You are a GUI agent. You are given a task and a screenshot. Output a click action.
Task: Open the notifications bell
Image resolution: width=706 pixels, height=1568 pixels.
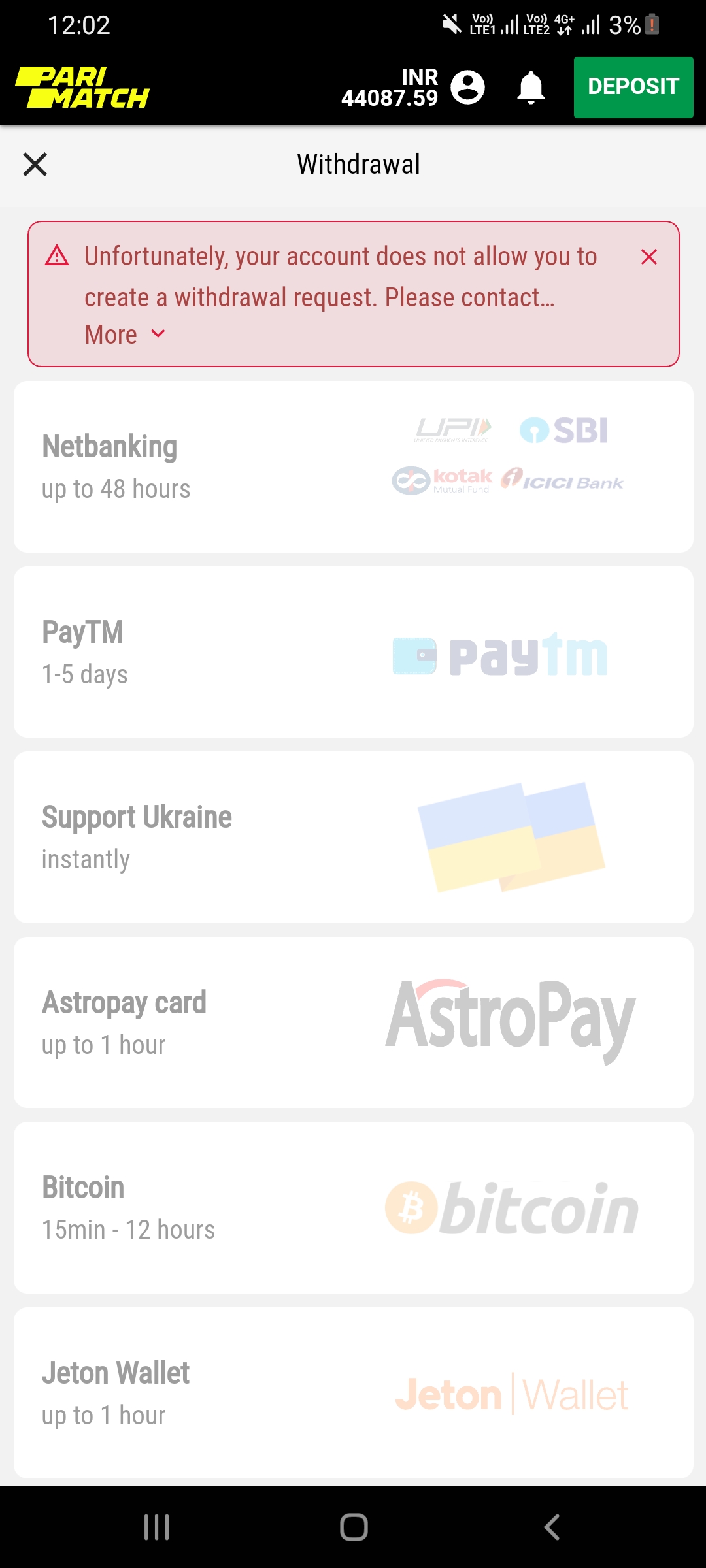tap(531, 88)
